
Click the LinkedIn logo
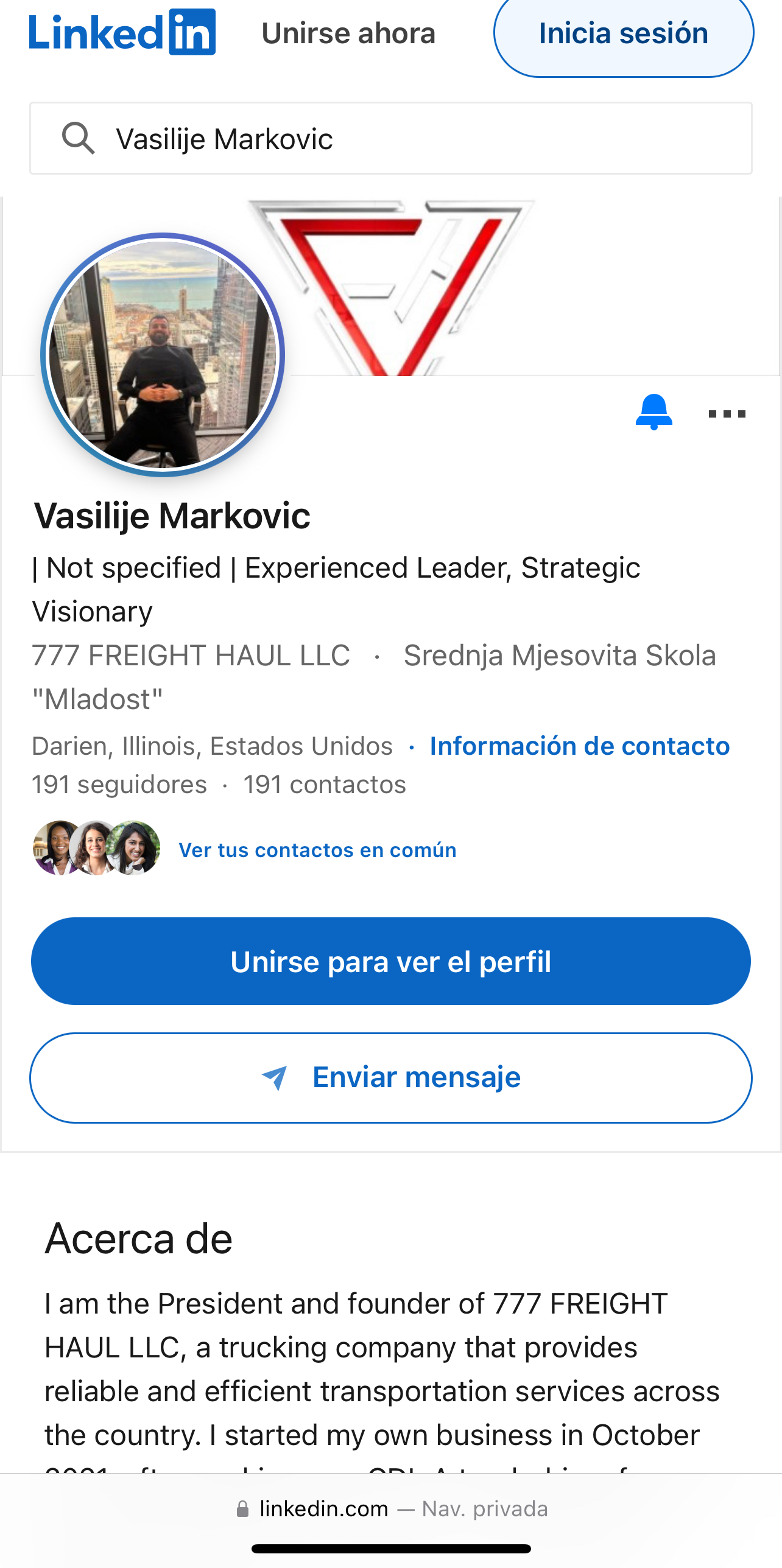(122, 33)
